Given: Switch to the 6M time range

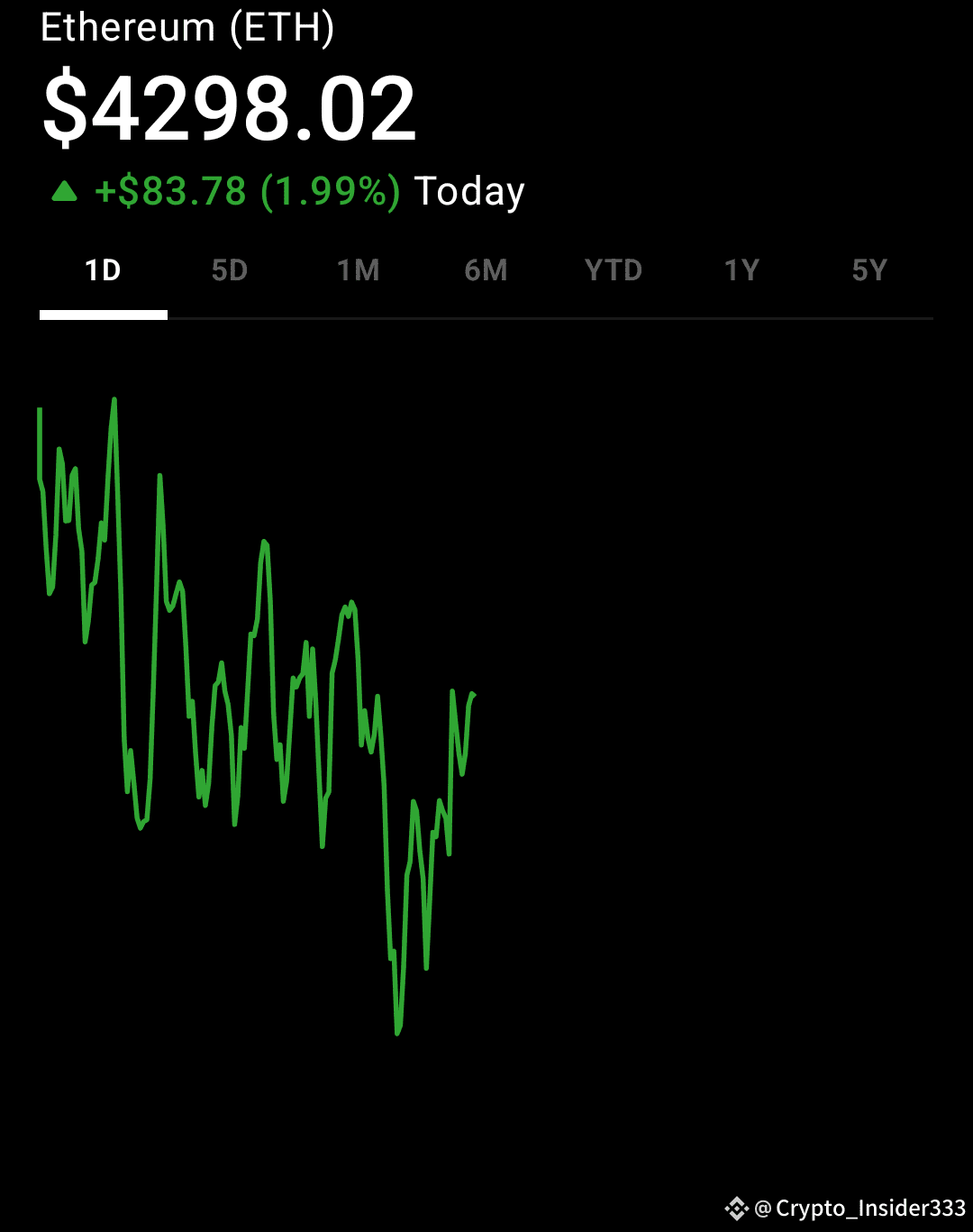Looking at the screenshot, I should click(486, 270).
